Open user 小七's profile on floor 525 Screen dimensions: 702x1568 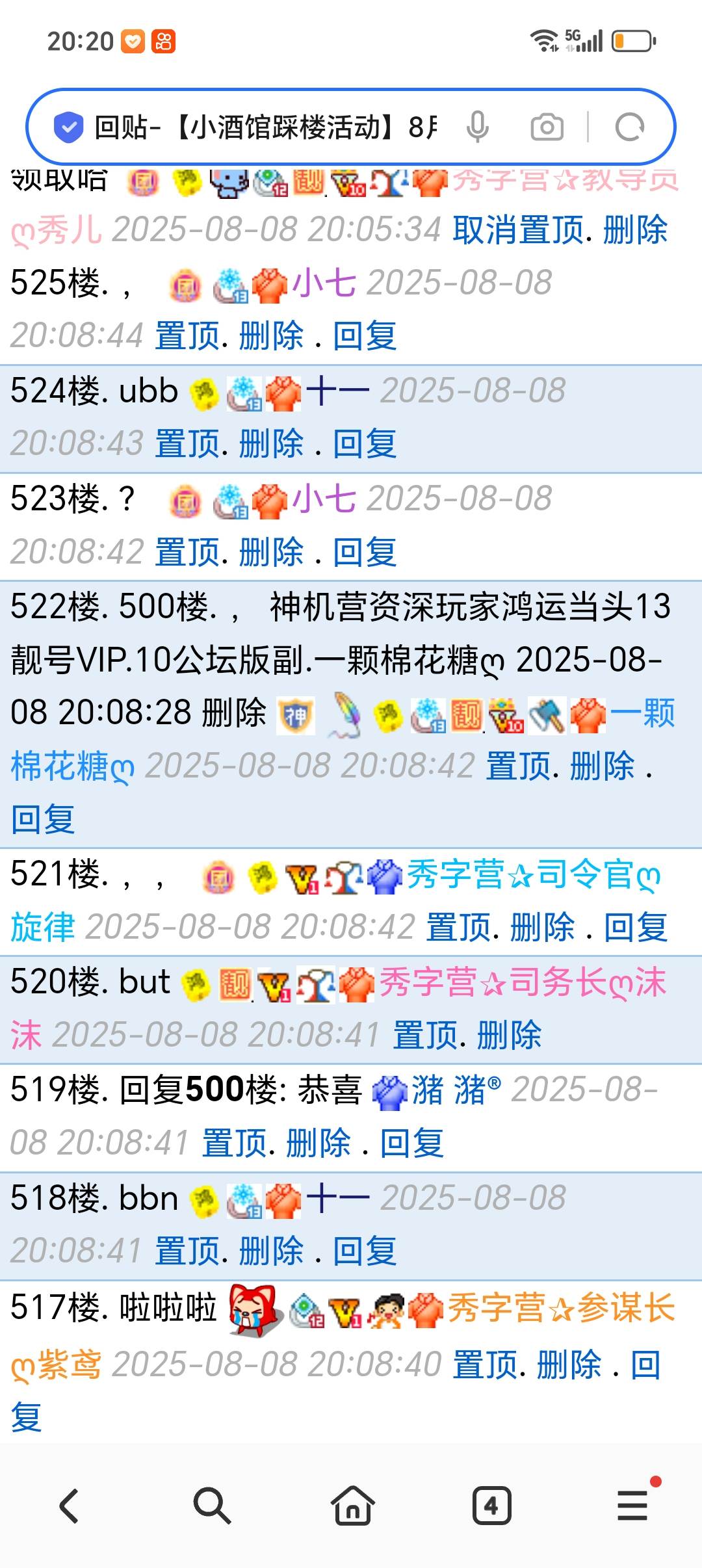(x=324, y=283)
